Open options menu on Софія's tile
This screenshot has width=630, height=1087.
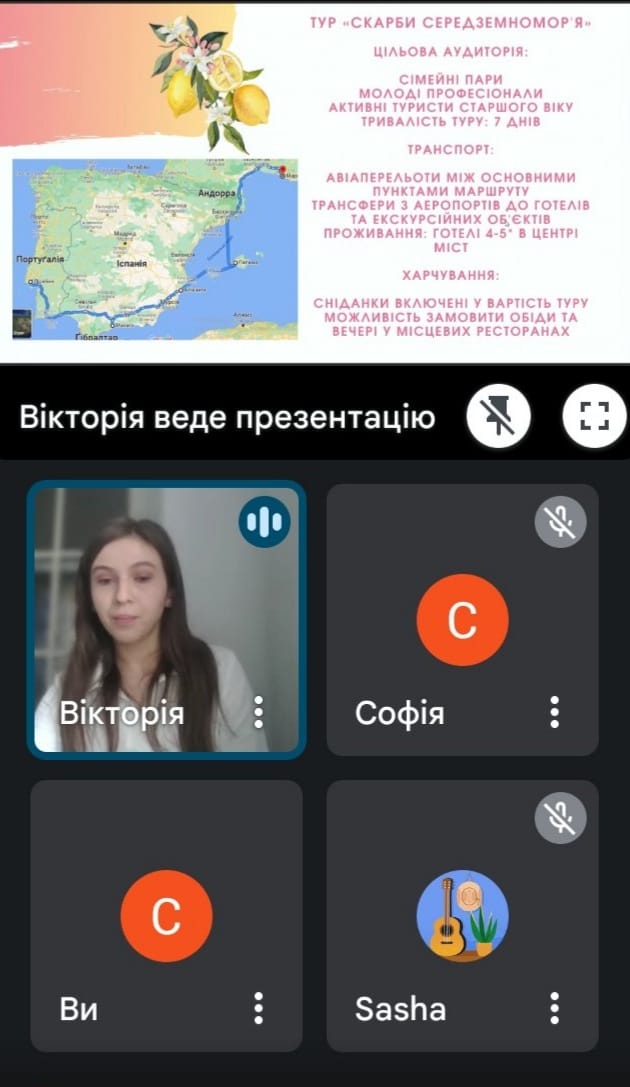[554, 712]
